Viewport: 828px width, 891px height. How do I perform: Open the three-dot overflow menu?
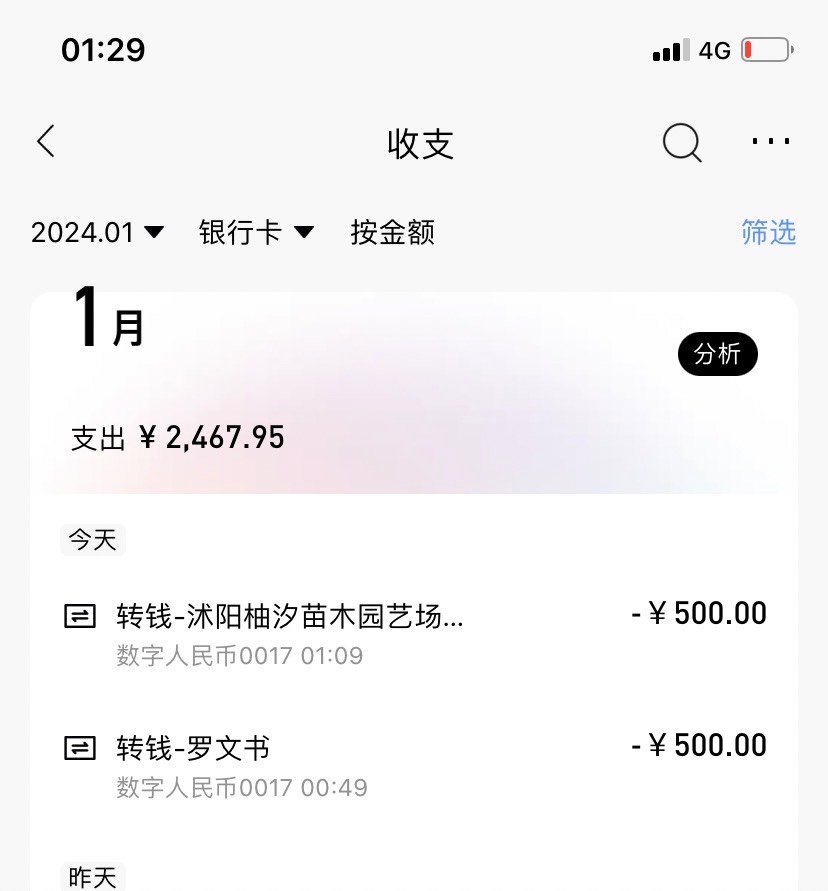coord(770,142)
